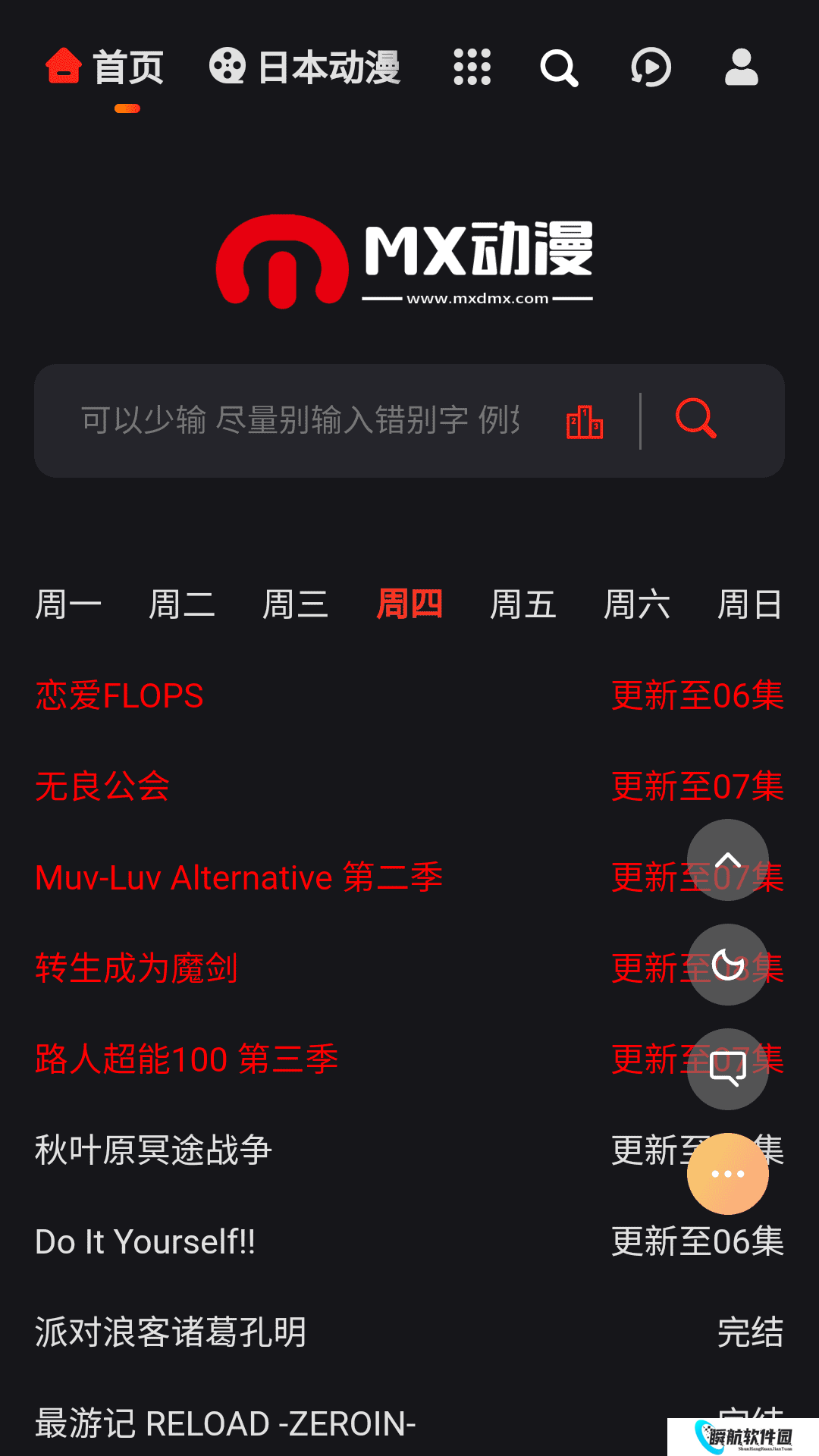The height and width of the screenshot is (1456, 819).
Task: Tap the search magnifier in top bar
Action: tap(559, 68)
